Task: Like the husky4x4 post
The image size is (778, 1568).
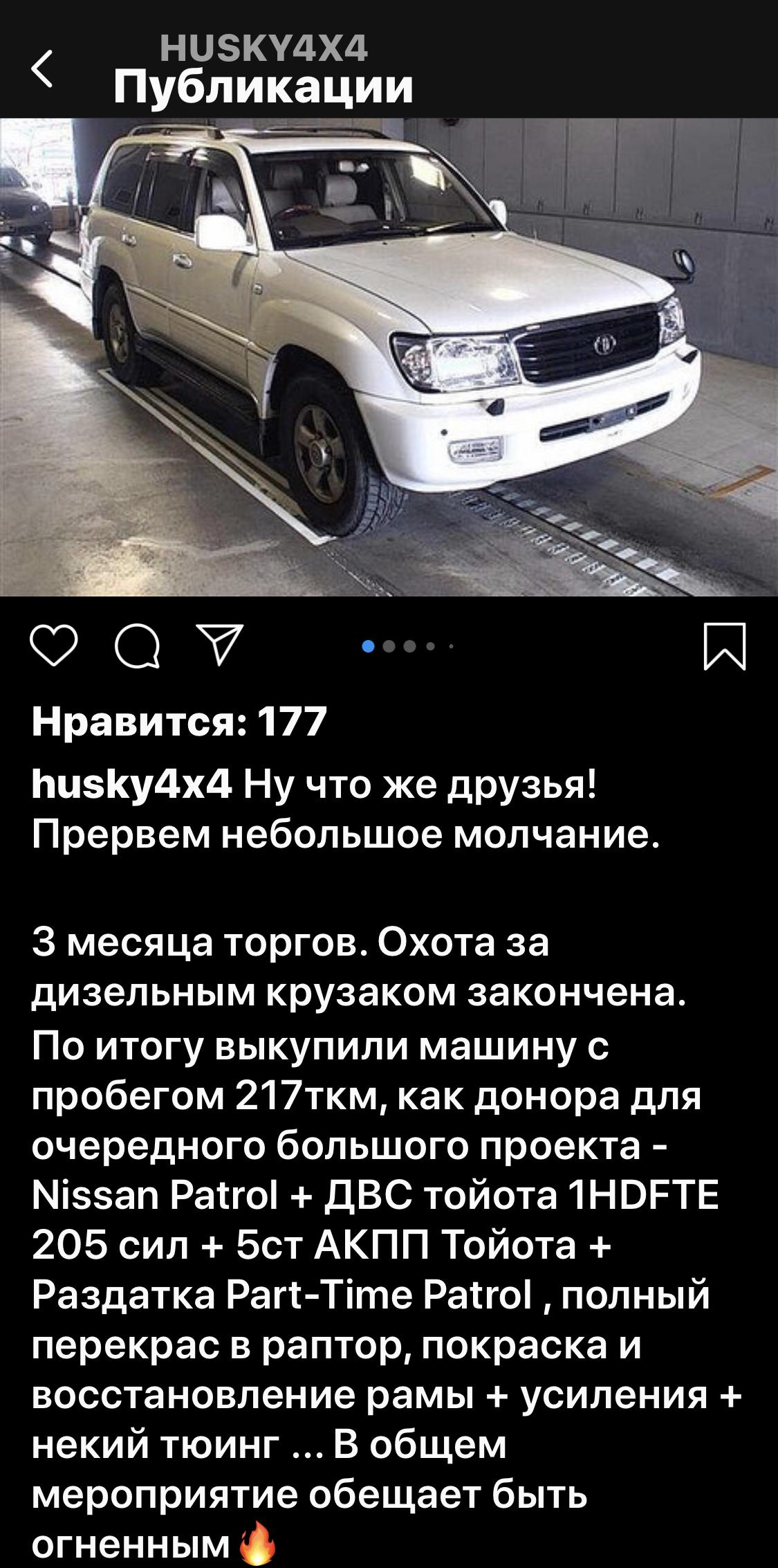Action: point(54,646)
